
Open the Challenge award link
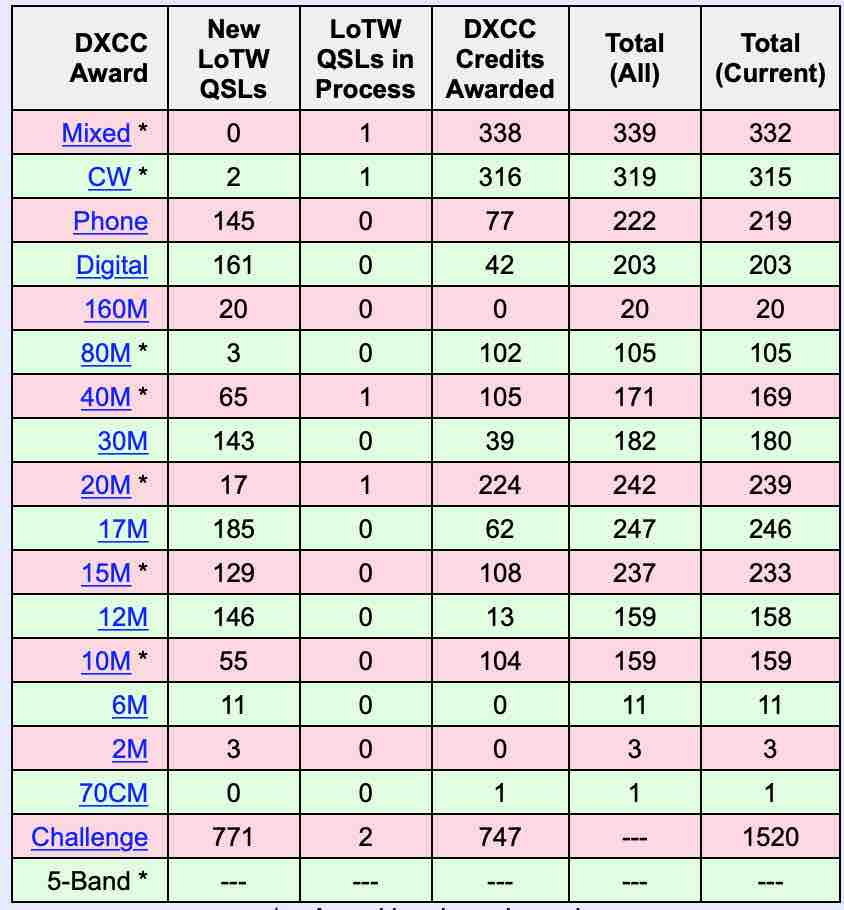point(89,837)
